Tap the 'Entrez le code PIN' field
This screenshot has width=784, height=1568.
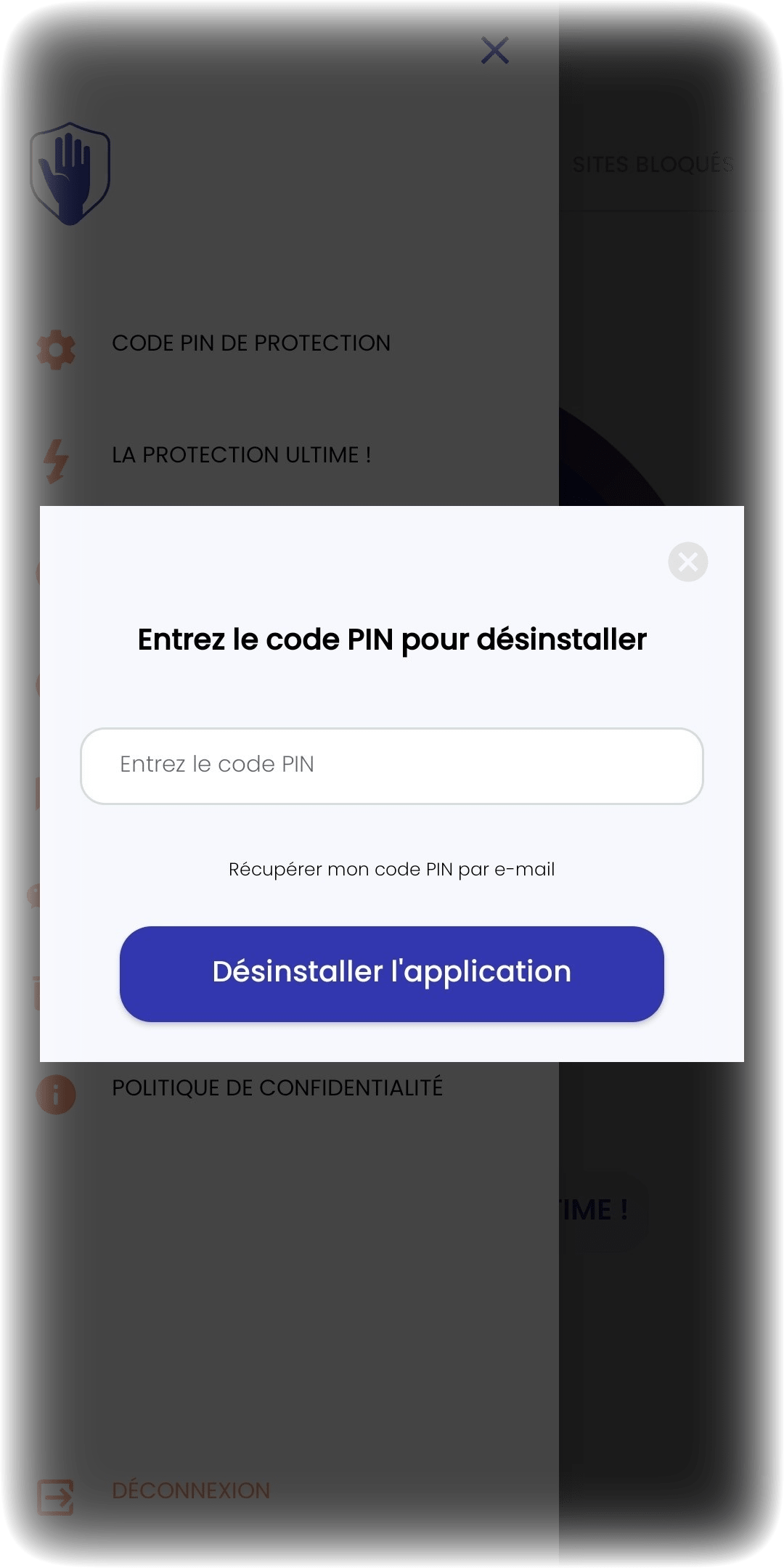[392, 766]
